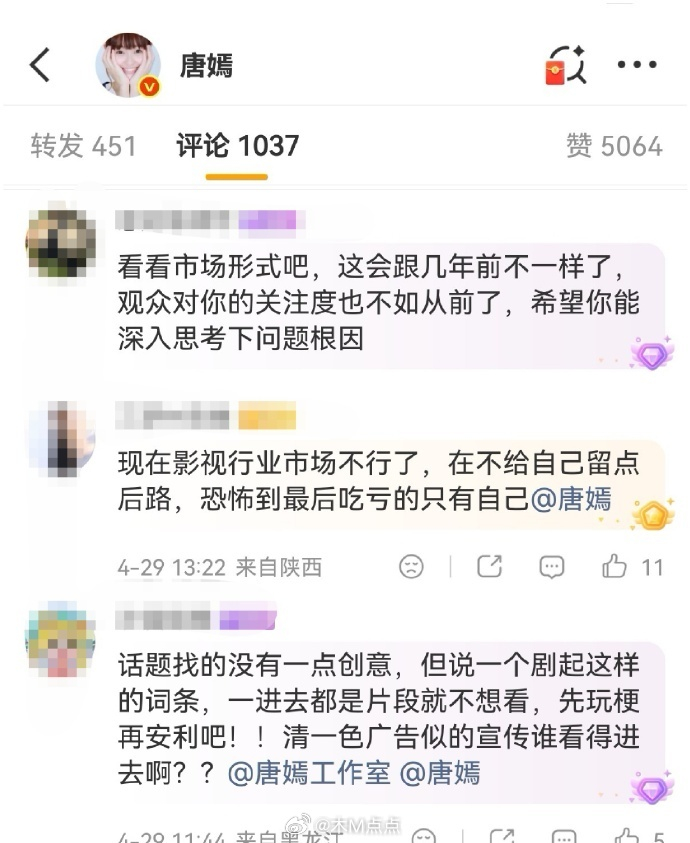Go back using the arrow

(40, 66)
